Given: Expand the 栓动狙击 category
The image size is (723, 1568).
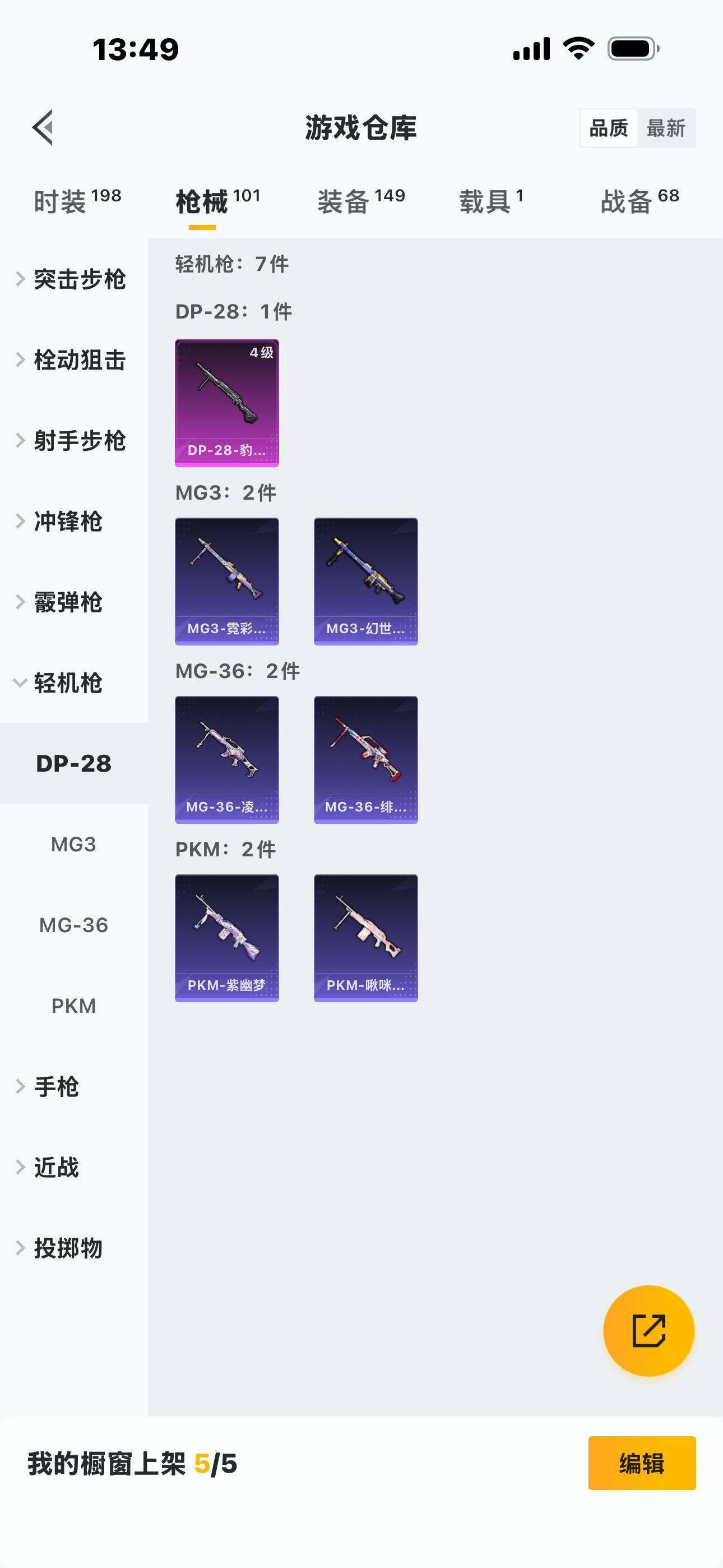Looking at the screenshot, I should coord(73,359).
